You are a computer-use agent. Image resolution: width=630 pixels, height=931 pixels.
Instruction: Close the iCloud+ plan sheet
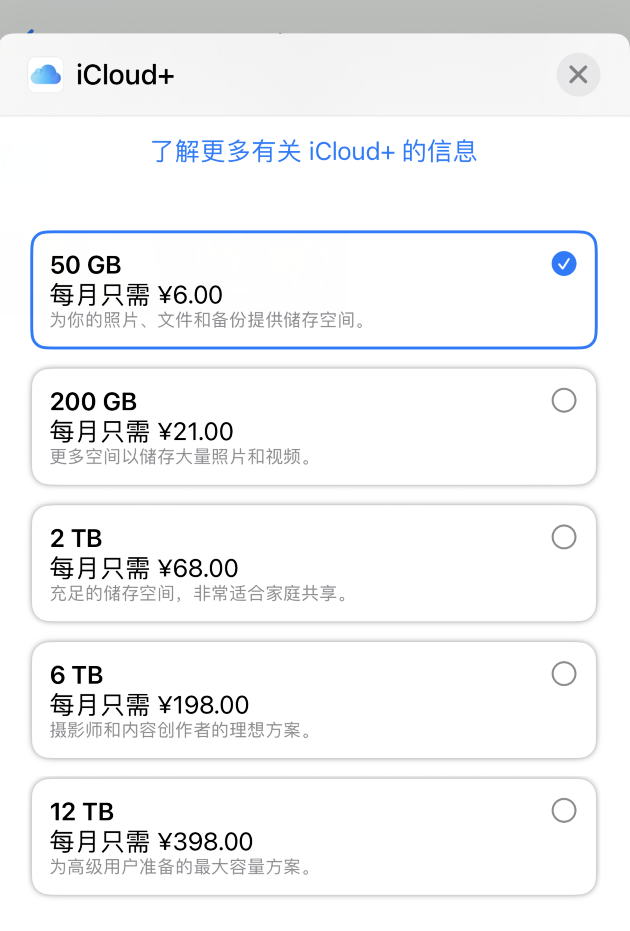point(578,75)
